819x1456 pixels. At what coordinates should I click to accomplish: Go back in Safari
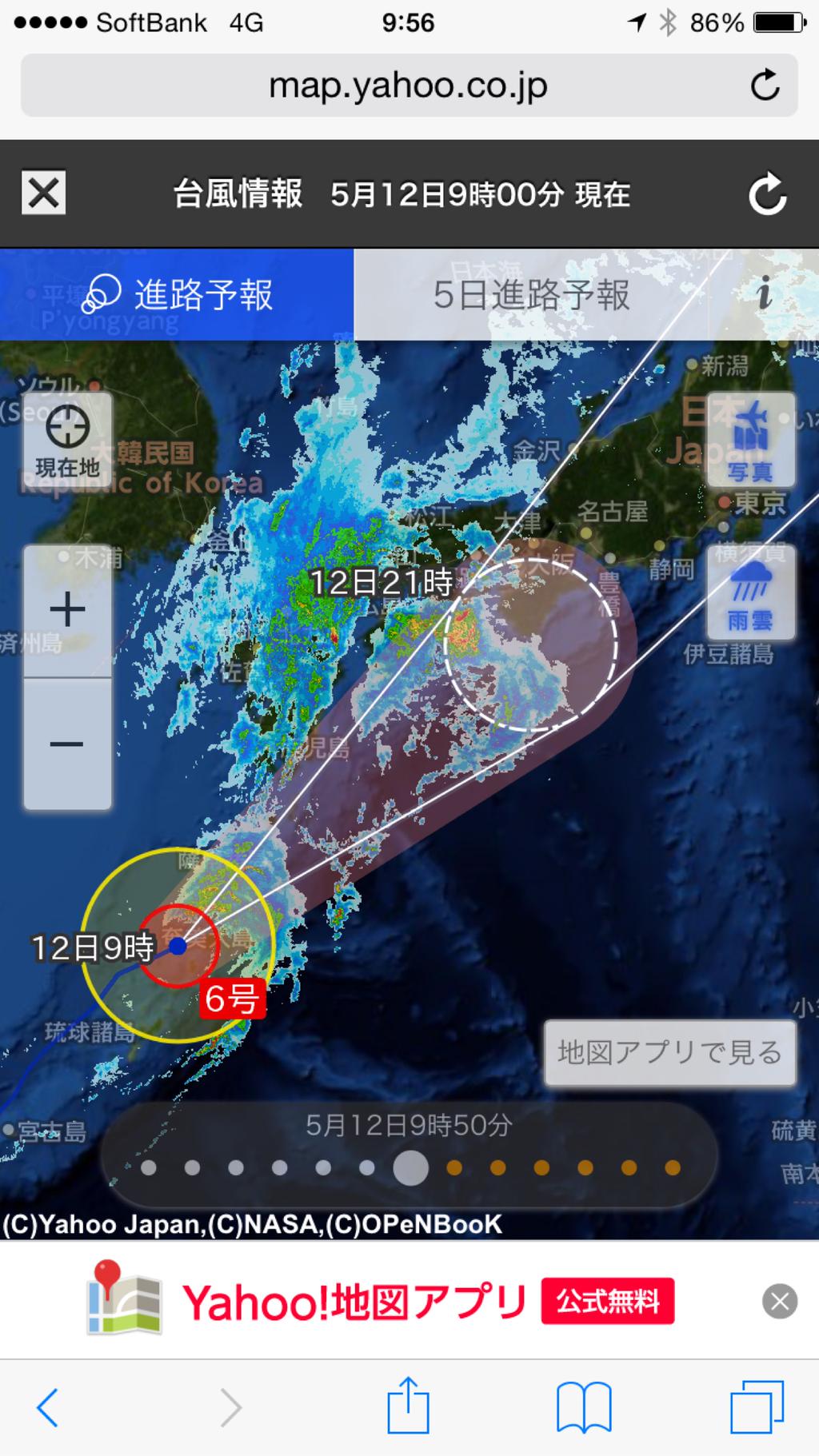pyautogui.click(x=48, y=1407)
